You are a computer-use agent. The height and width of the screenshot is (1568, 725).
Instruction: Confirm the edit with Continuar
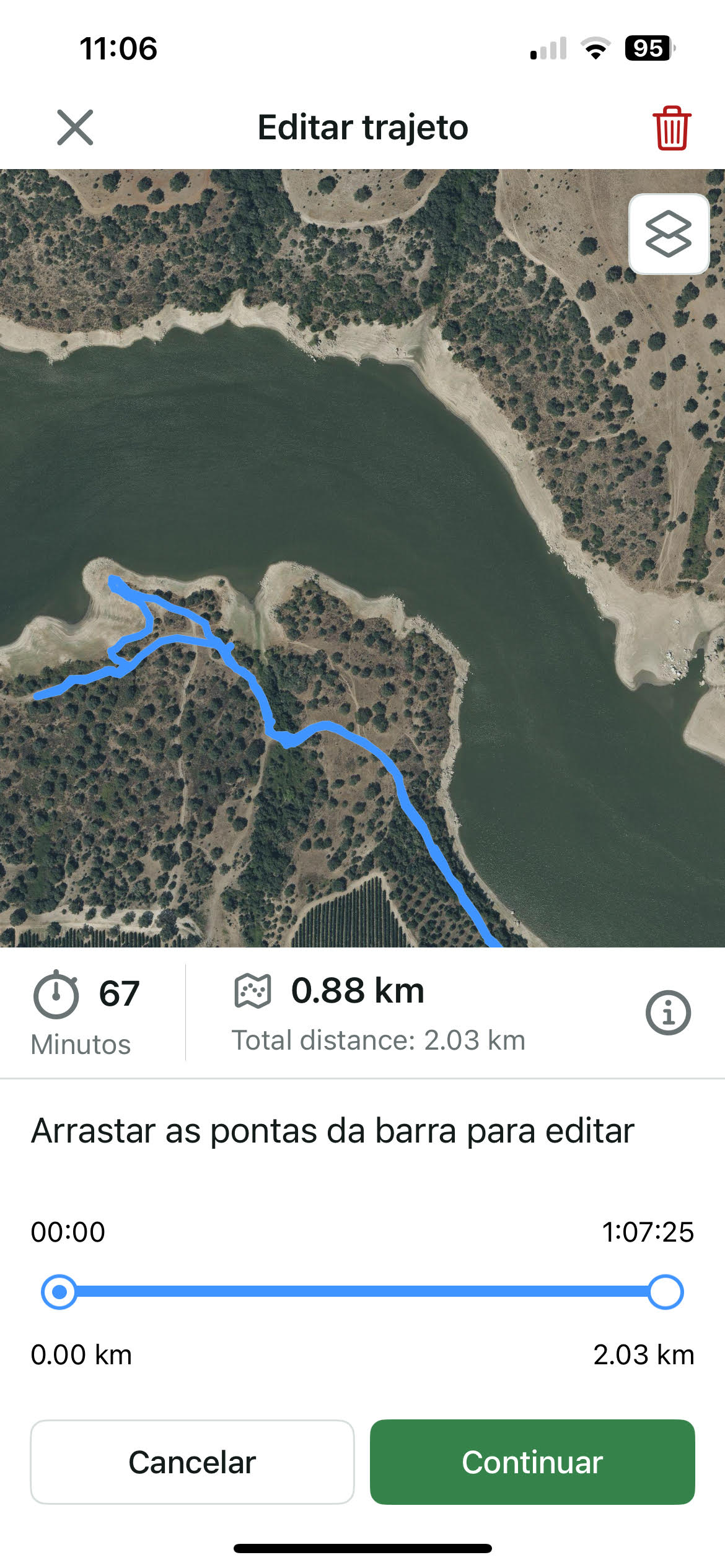pos(532,1462)
